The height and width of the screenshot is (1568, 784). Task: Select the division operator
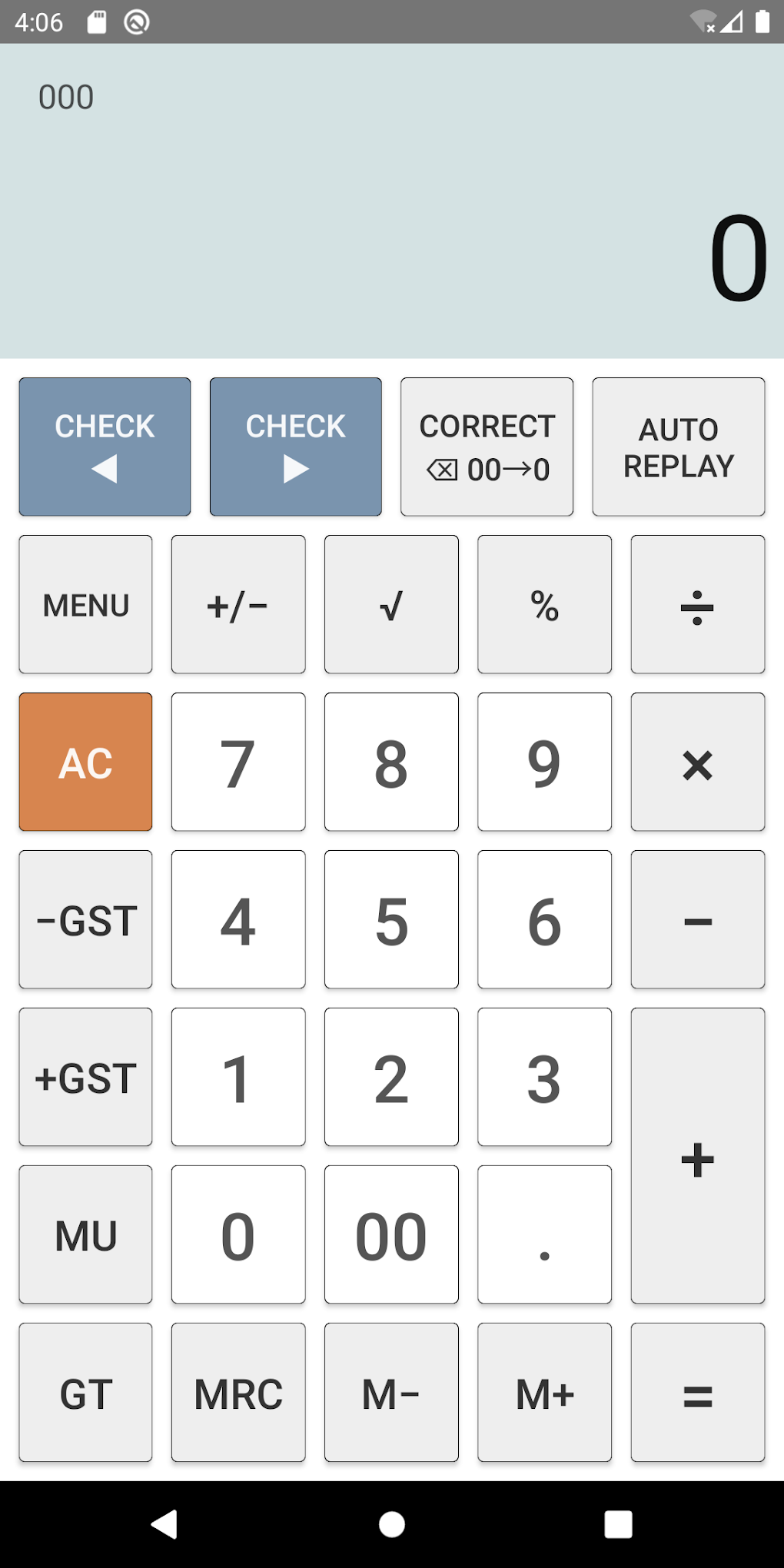coord(696,605)
